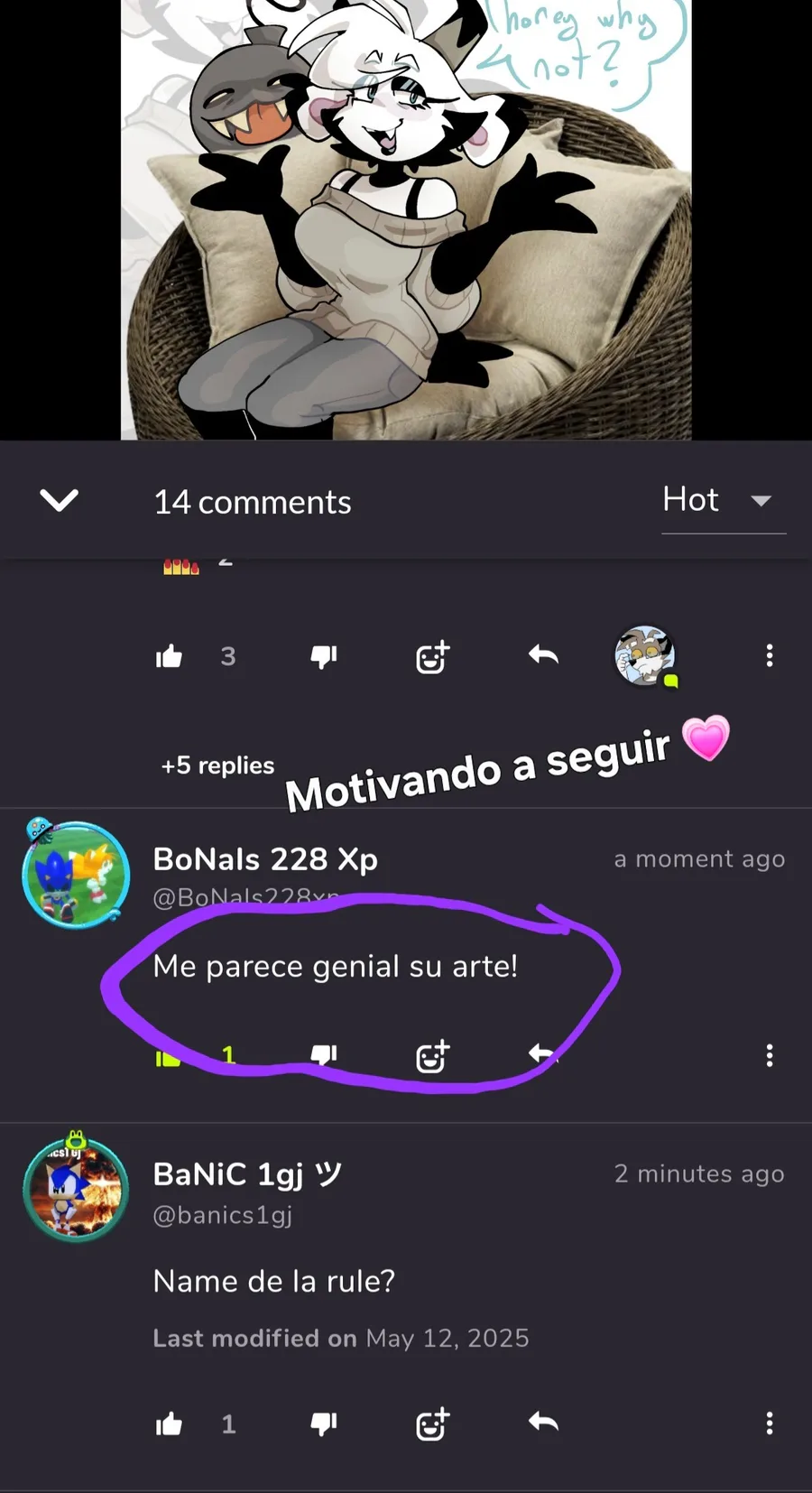Screen dimensions: 812x1493
Task: Reply to BaNiC 1gj's comment
Action: (x=543, y=1423)
